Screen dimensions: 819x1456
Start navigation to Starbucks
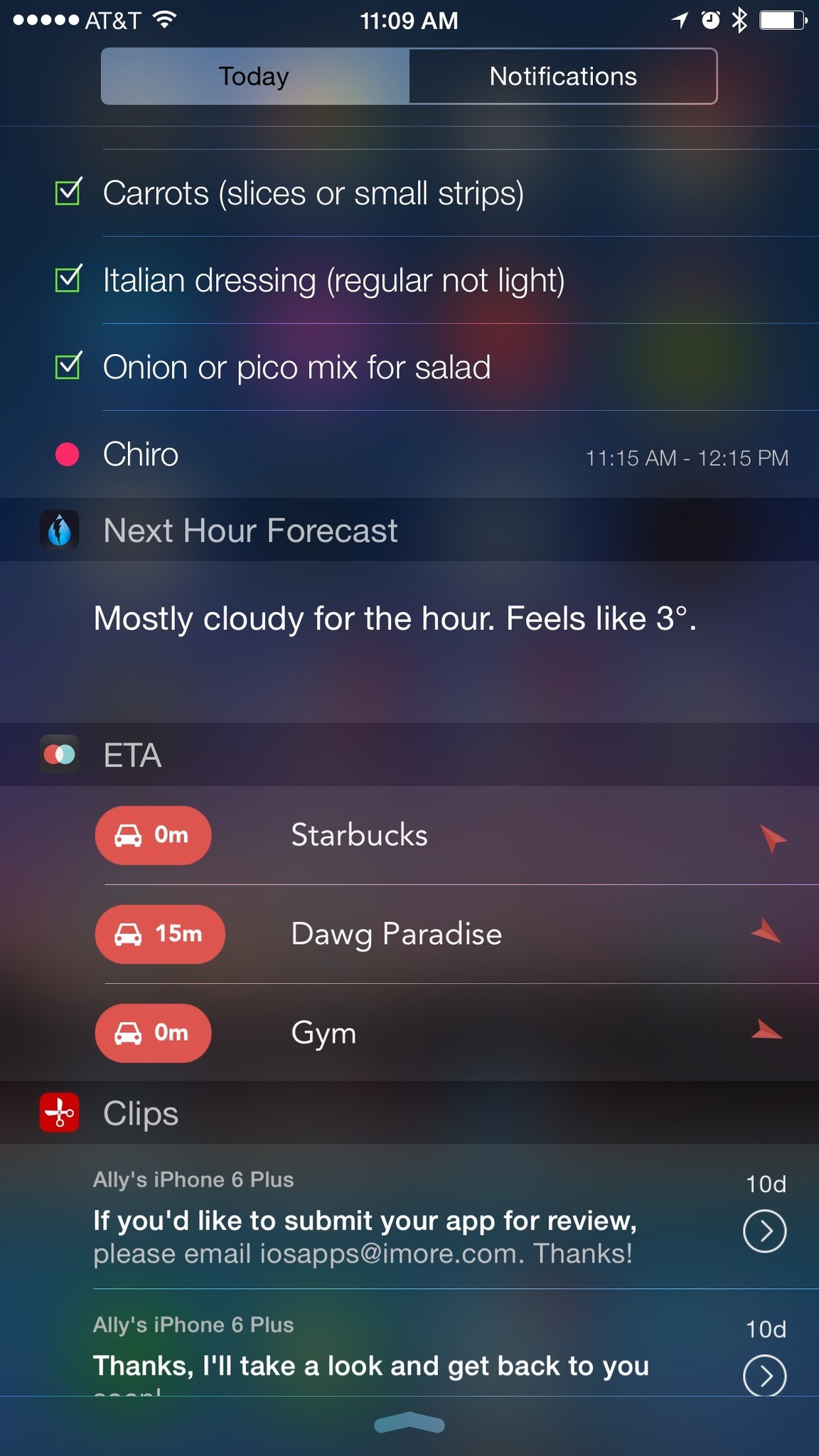(x=771, y=837)
